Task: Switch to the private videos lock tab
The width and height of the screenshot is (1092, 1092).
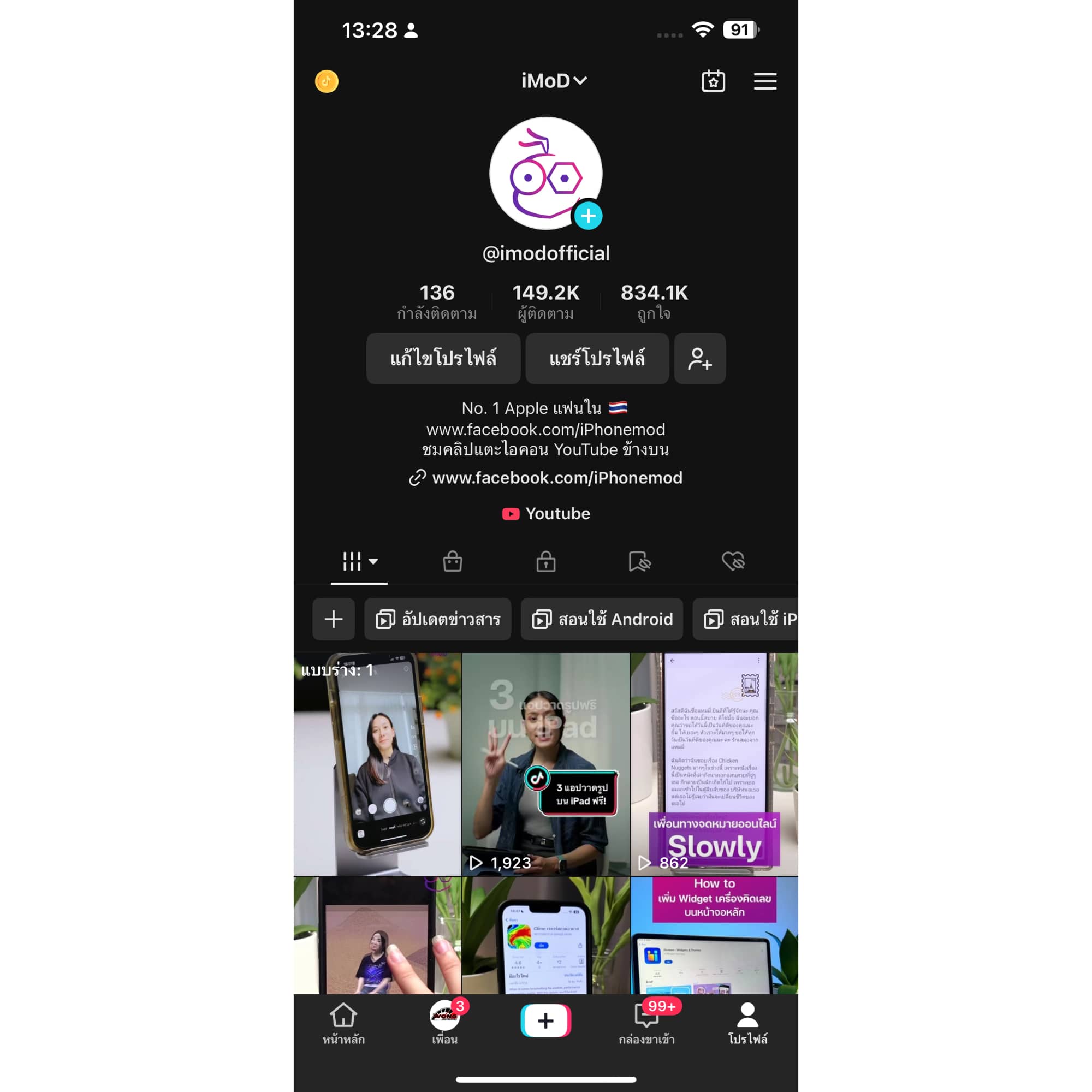Action: (x=545, y=562)
